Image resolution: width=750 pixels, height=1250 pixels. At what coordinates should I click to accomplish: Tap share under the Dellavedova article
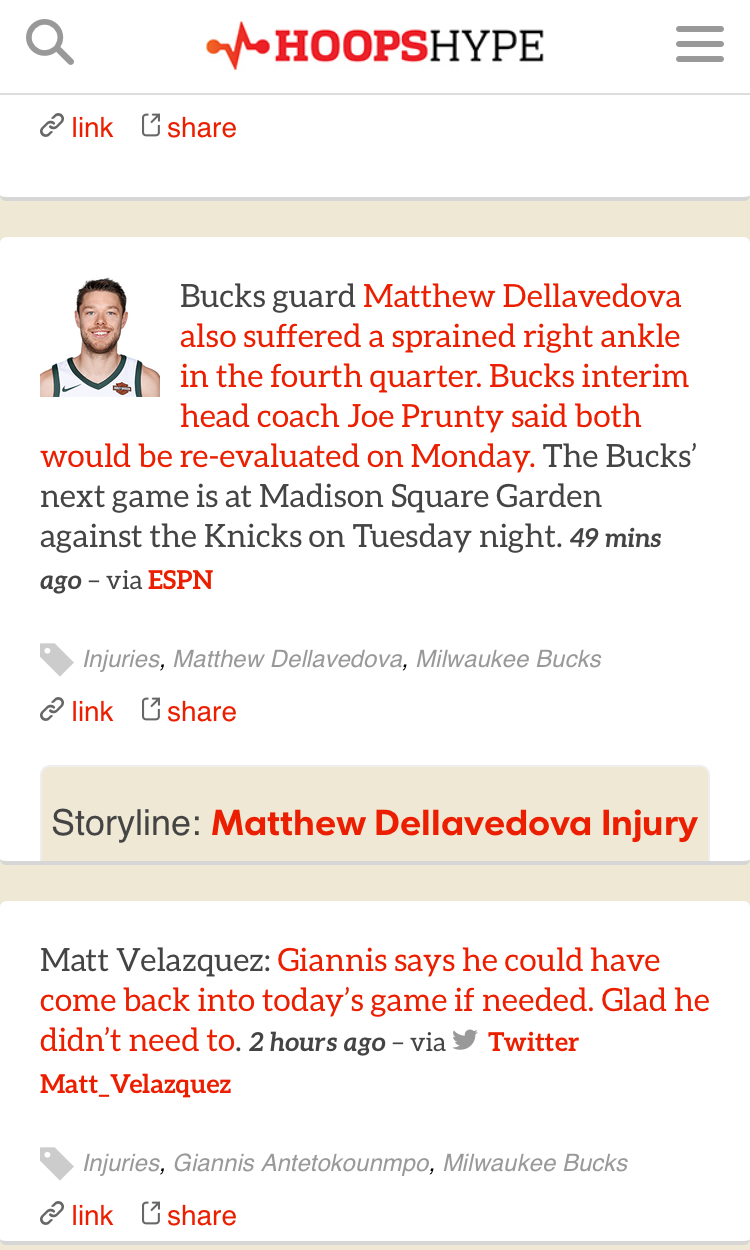pyautogui.click(x=189, y=711)
